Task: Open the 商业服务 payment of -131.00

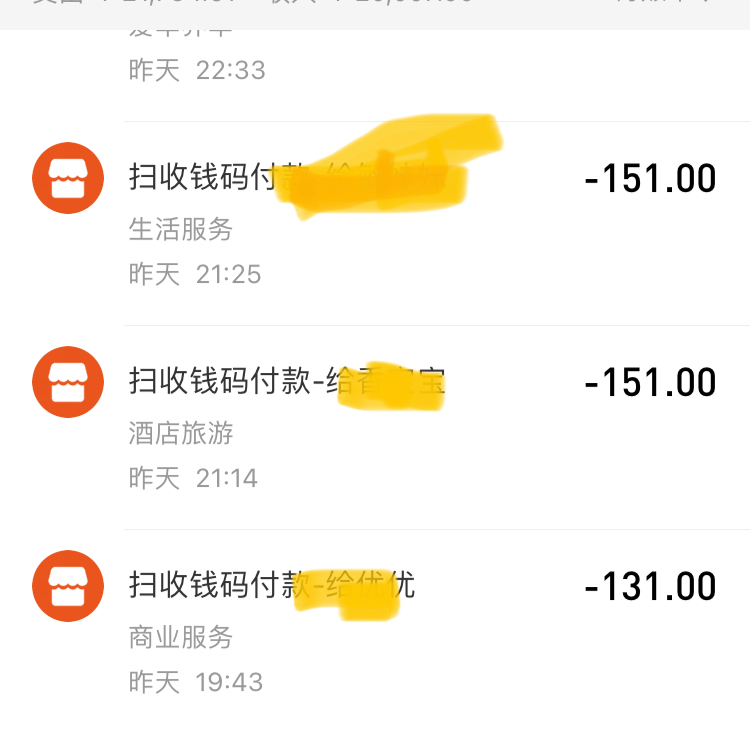Action: click(x=400, y=630)
